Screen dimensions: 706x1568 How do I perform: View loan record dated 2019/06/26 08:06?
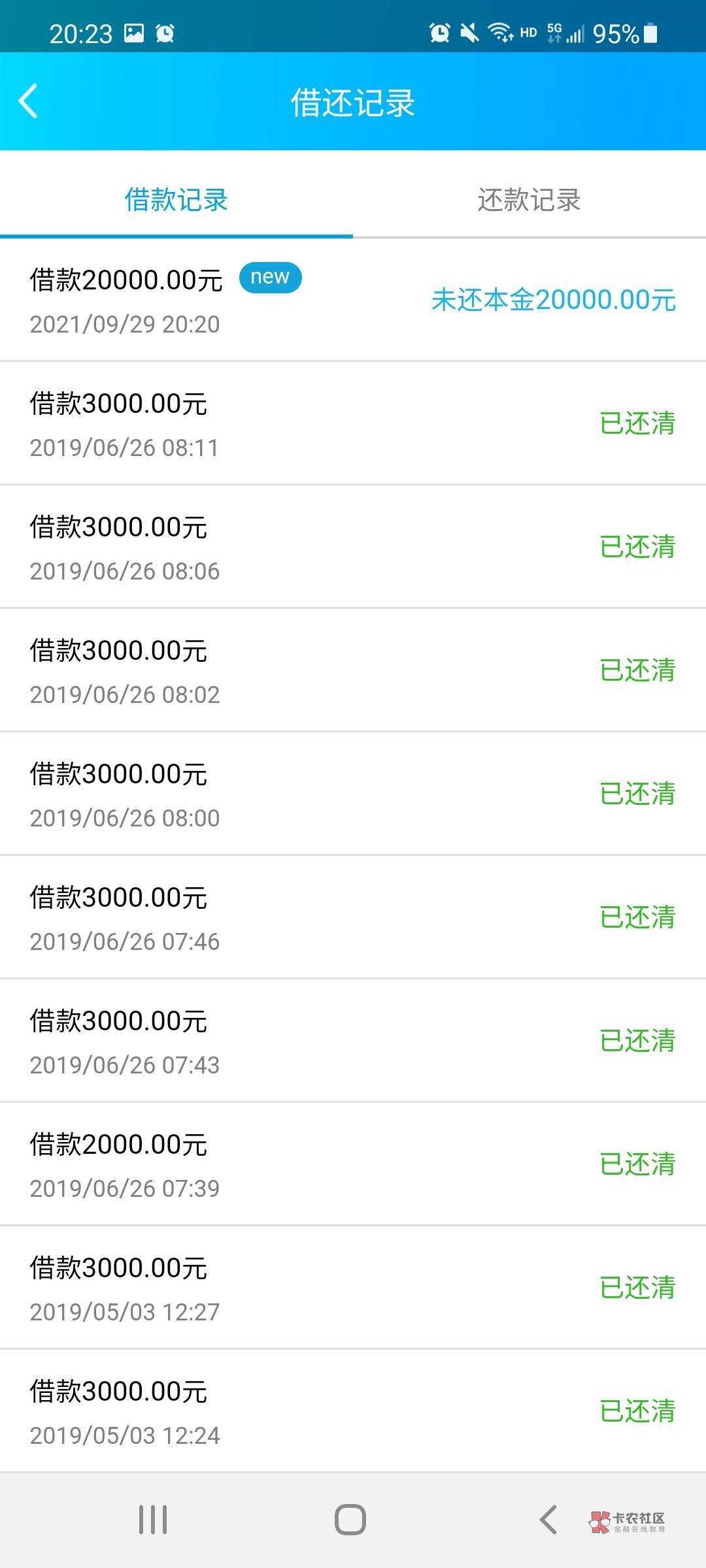[353, 547]
